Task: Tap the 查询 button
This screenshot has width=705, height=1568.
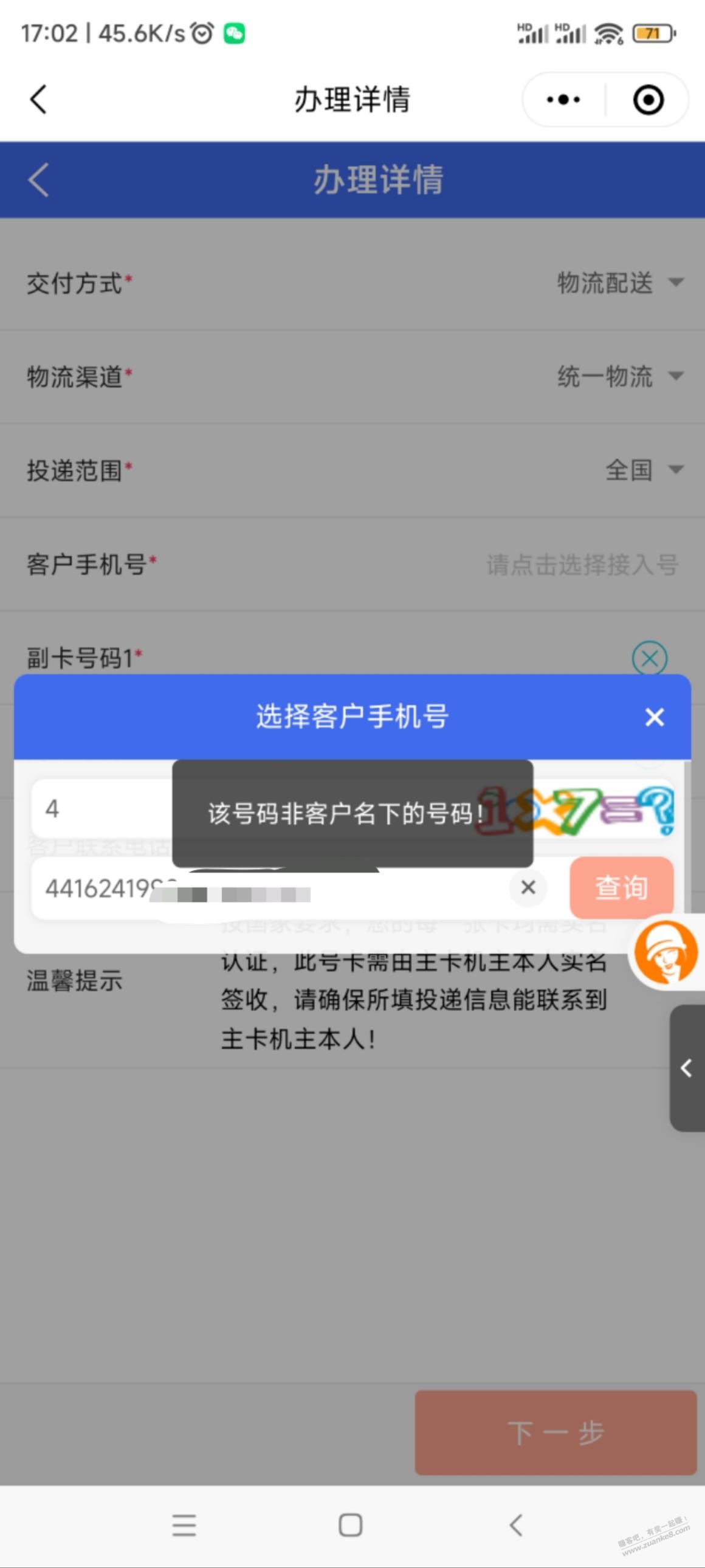Action: pyautogui.click(x=622, y=887)
